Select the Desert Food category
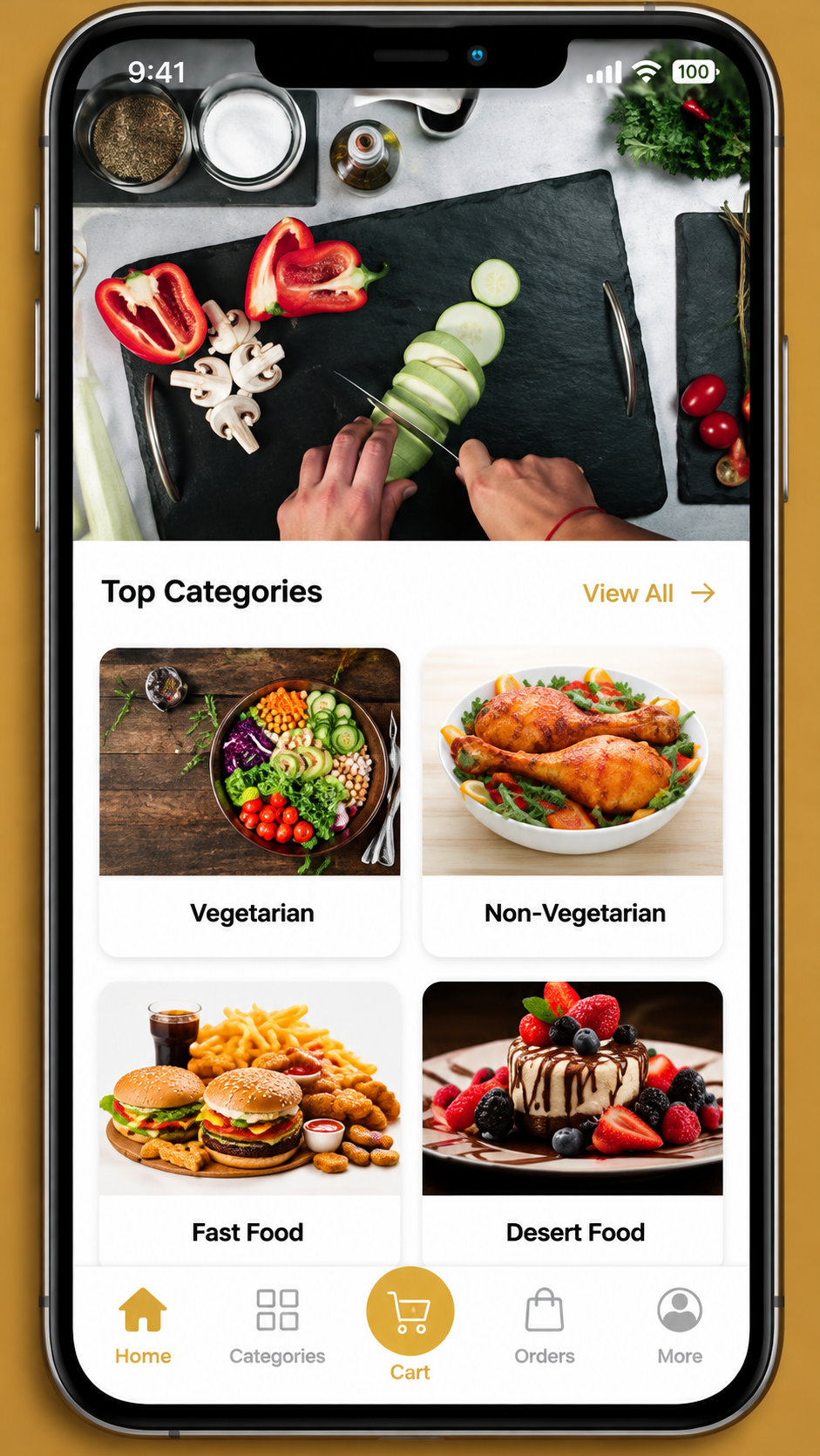820x1456 pixels. [573, 1124]
